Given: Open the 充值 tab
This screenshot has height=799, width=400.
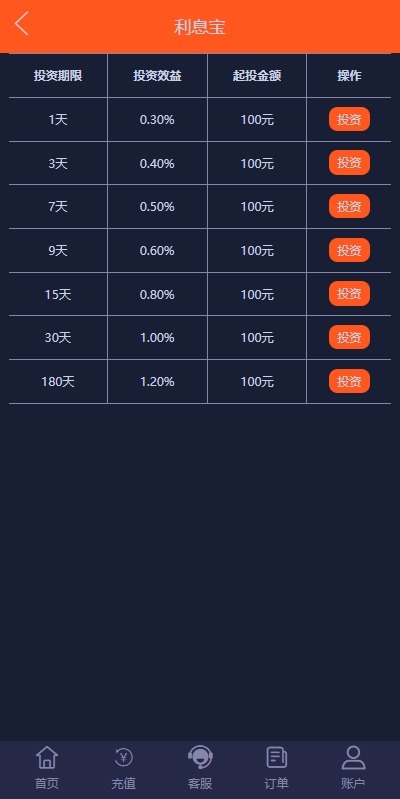Looking at the screenshot, I should pyautogui.click(x=123, y=768).
